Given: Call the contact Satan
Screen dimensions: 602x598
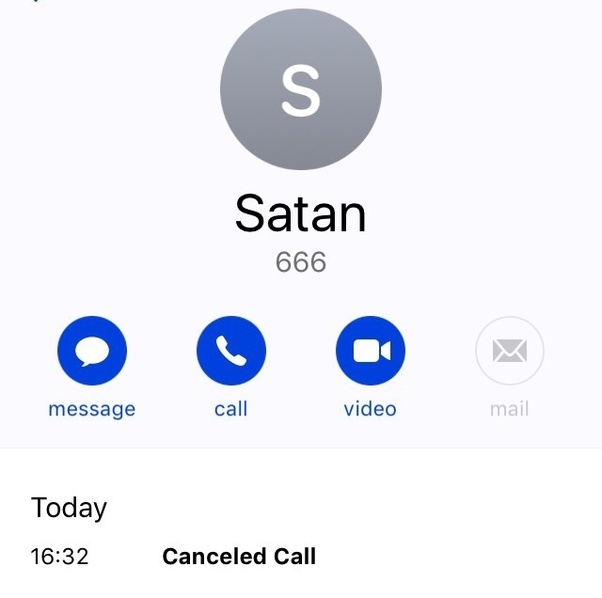Looking at the screenshot, I should (x=231, y=351).
